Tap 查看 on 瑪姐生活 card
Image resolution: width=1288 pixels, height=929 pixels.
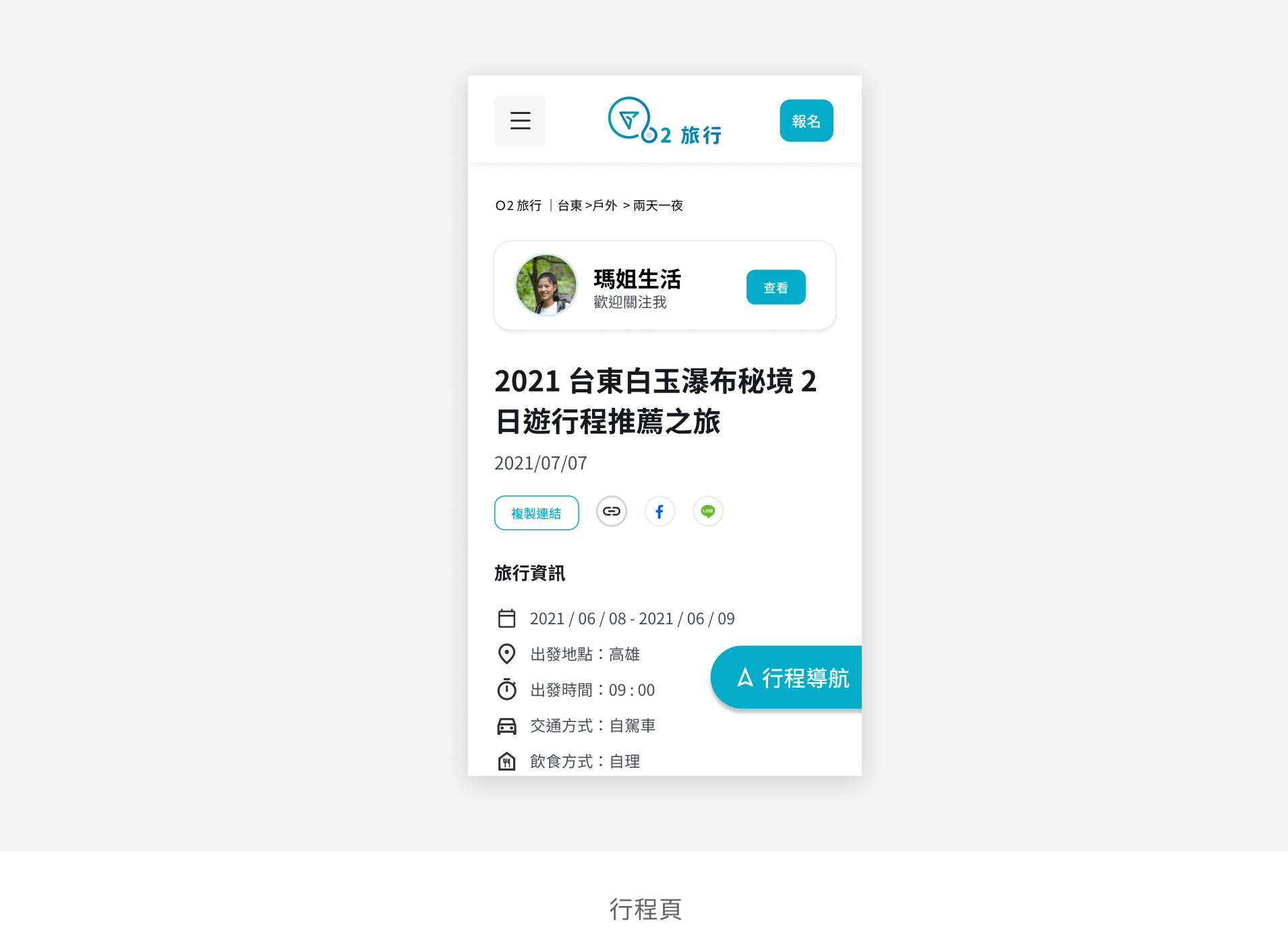(x=775, y=288)
